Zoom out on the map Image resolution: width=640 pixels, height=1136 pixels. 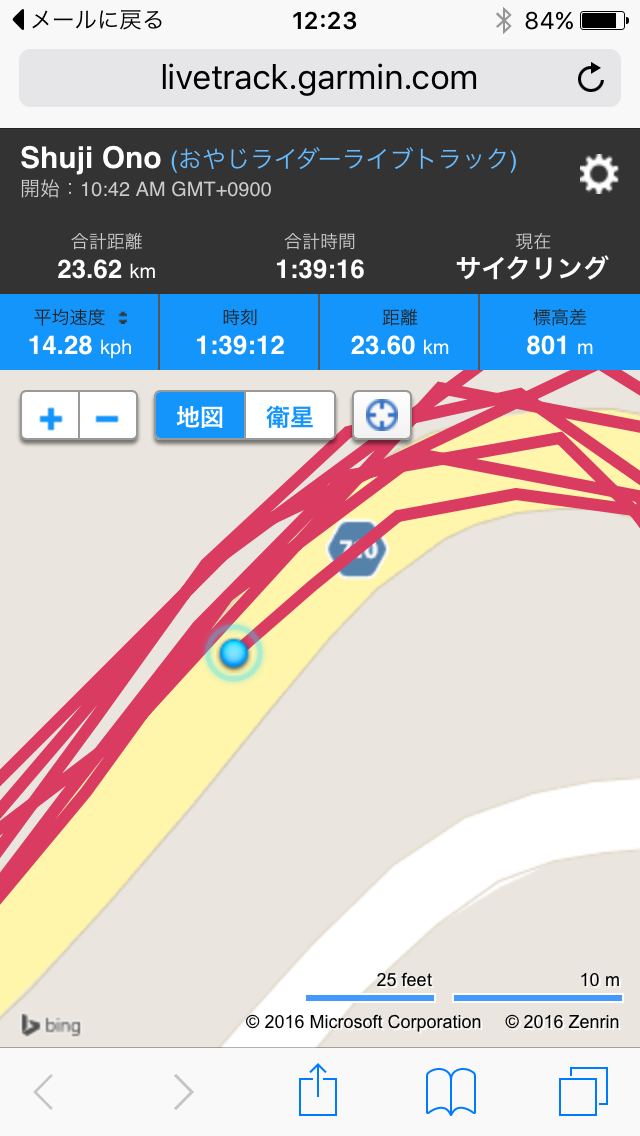coord(108,416)
